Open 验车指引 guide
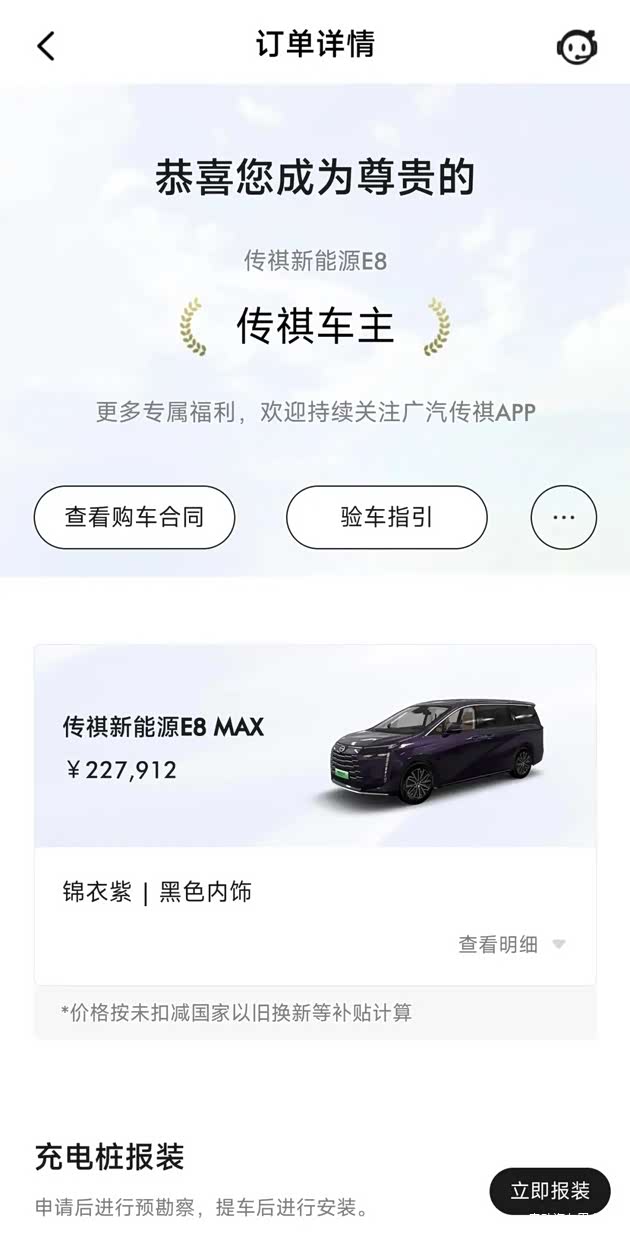The width and height of the screenshot is (630, 1249). tap(386, 517)
